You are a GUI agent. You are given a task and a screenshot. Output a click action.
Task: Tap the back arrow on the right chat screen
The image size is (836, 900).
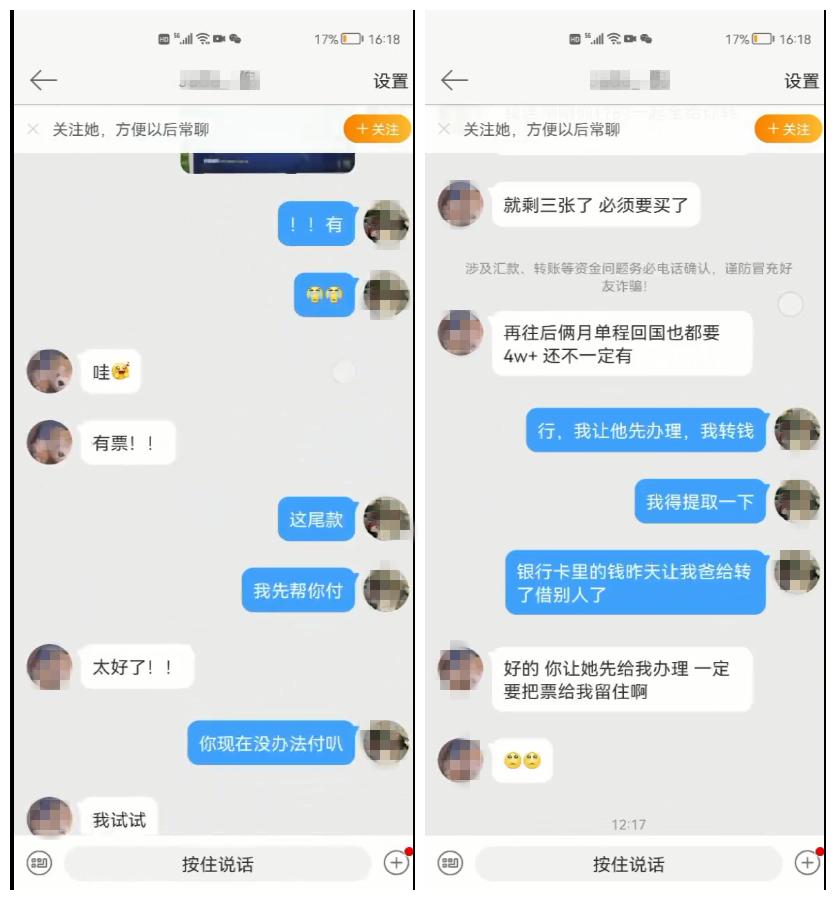tap(452, 78)
